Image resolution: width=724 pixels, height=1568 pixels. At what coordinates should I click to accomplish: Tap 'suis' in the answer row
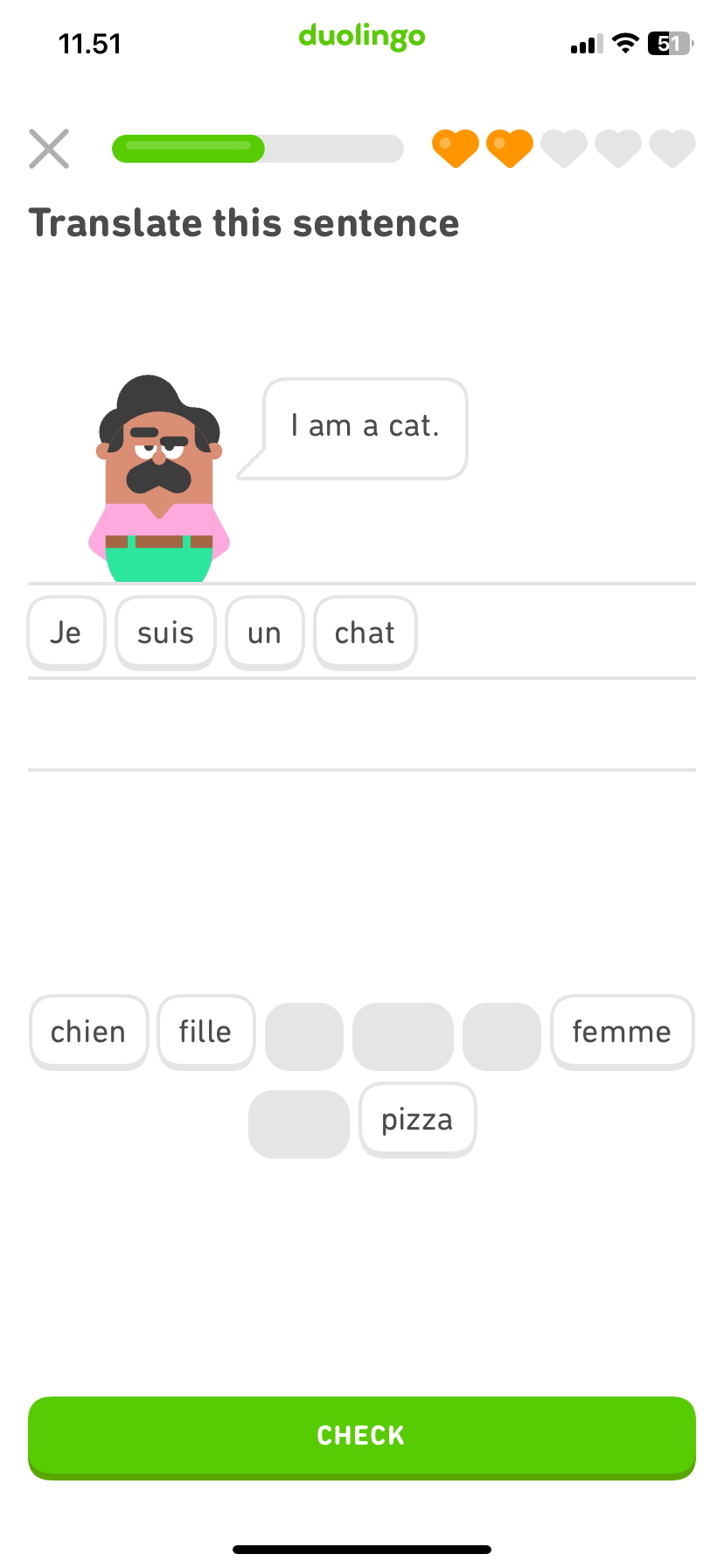pyautogui.click(x=165, y=632)
